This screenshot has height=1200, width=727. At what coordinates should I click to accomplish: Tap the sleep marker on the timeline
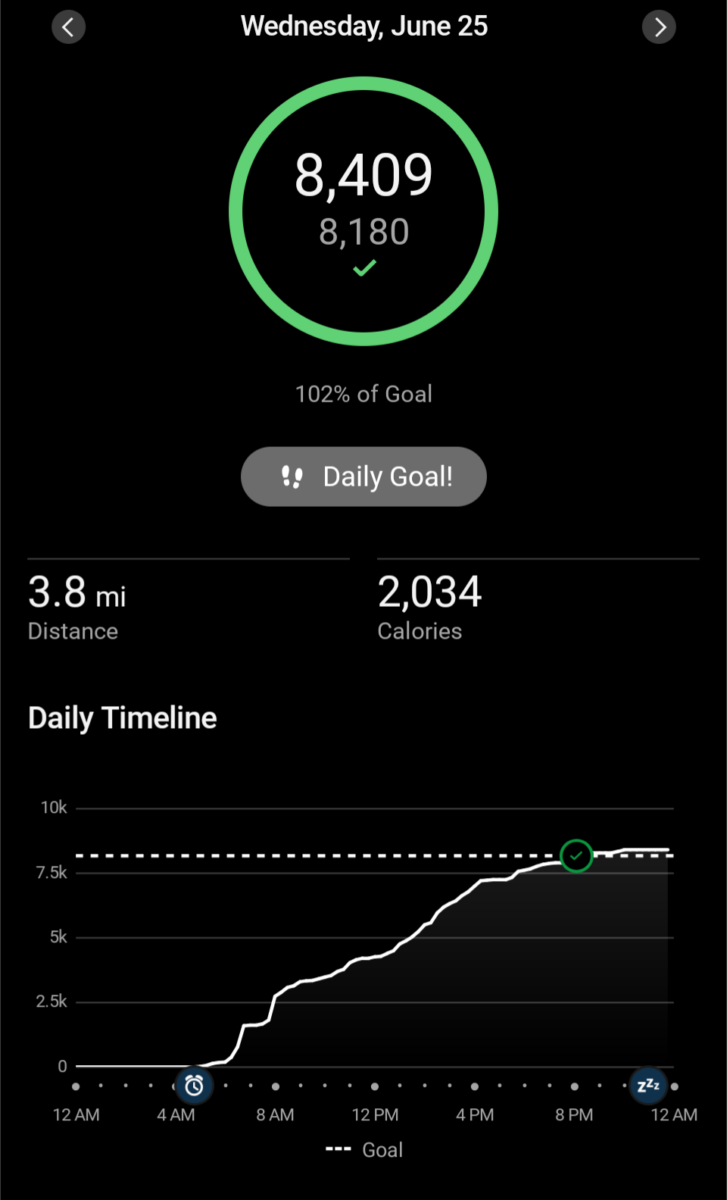(648, 1085)
